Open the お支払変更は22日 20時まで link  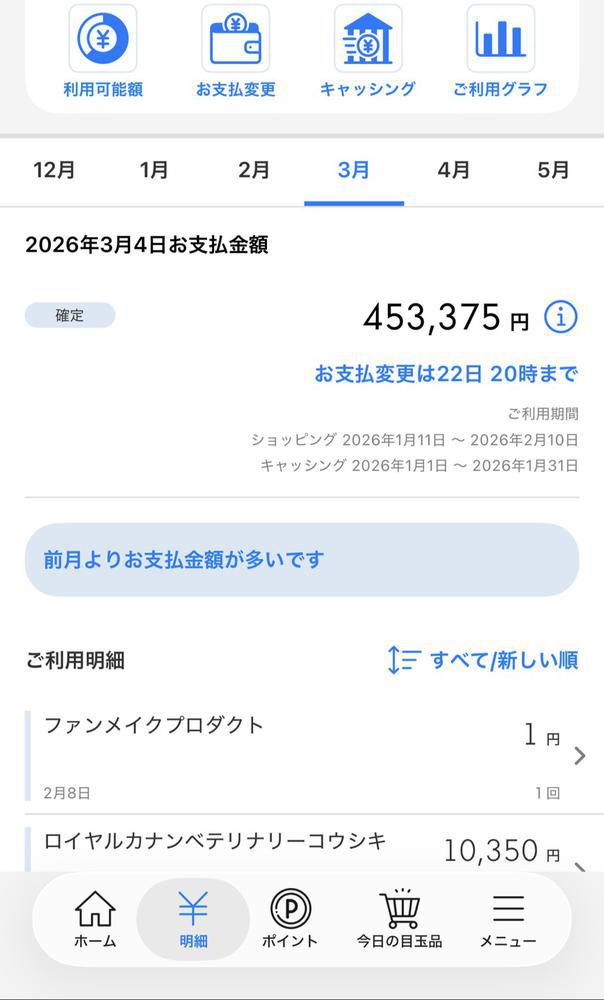(x=446, y=374)
